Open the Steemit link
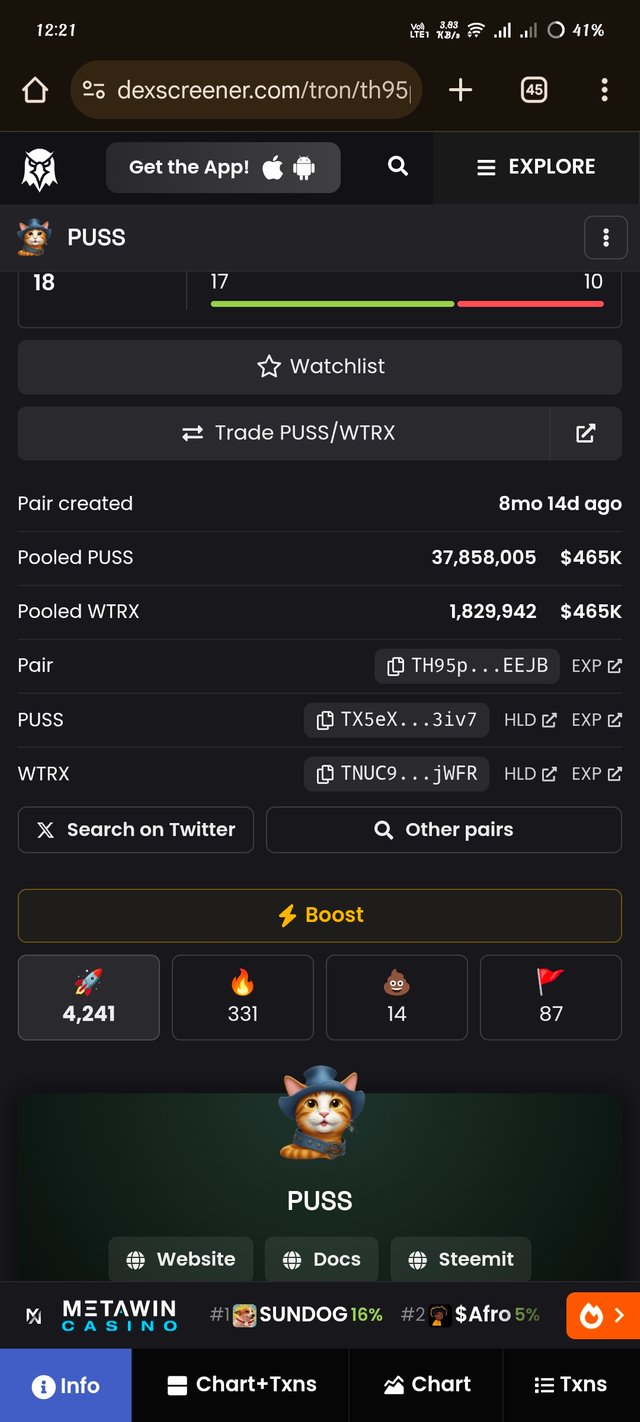The image size is (640, 1422). coord(461,1260)
